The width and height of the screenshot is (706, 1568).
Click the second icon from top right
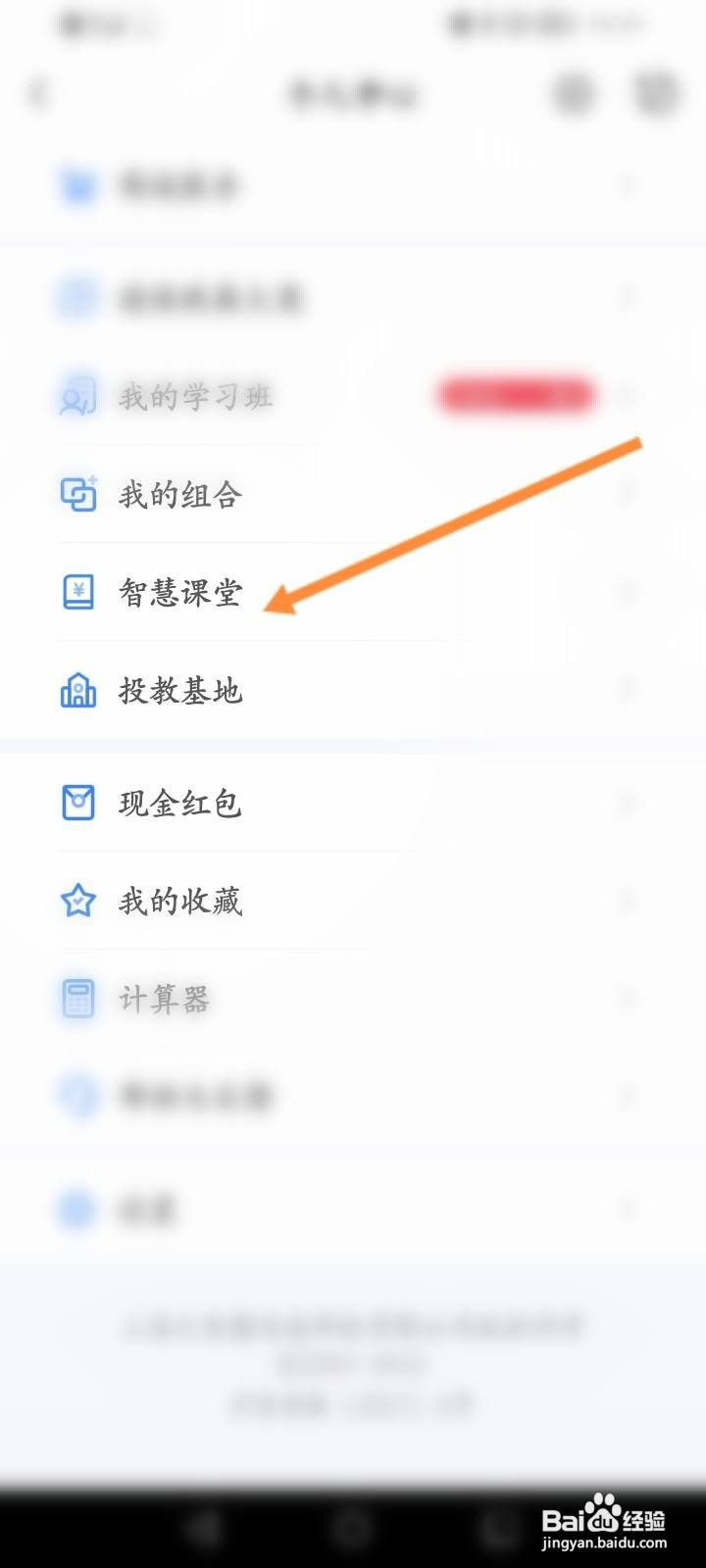click(x=572, y=93)
